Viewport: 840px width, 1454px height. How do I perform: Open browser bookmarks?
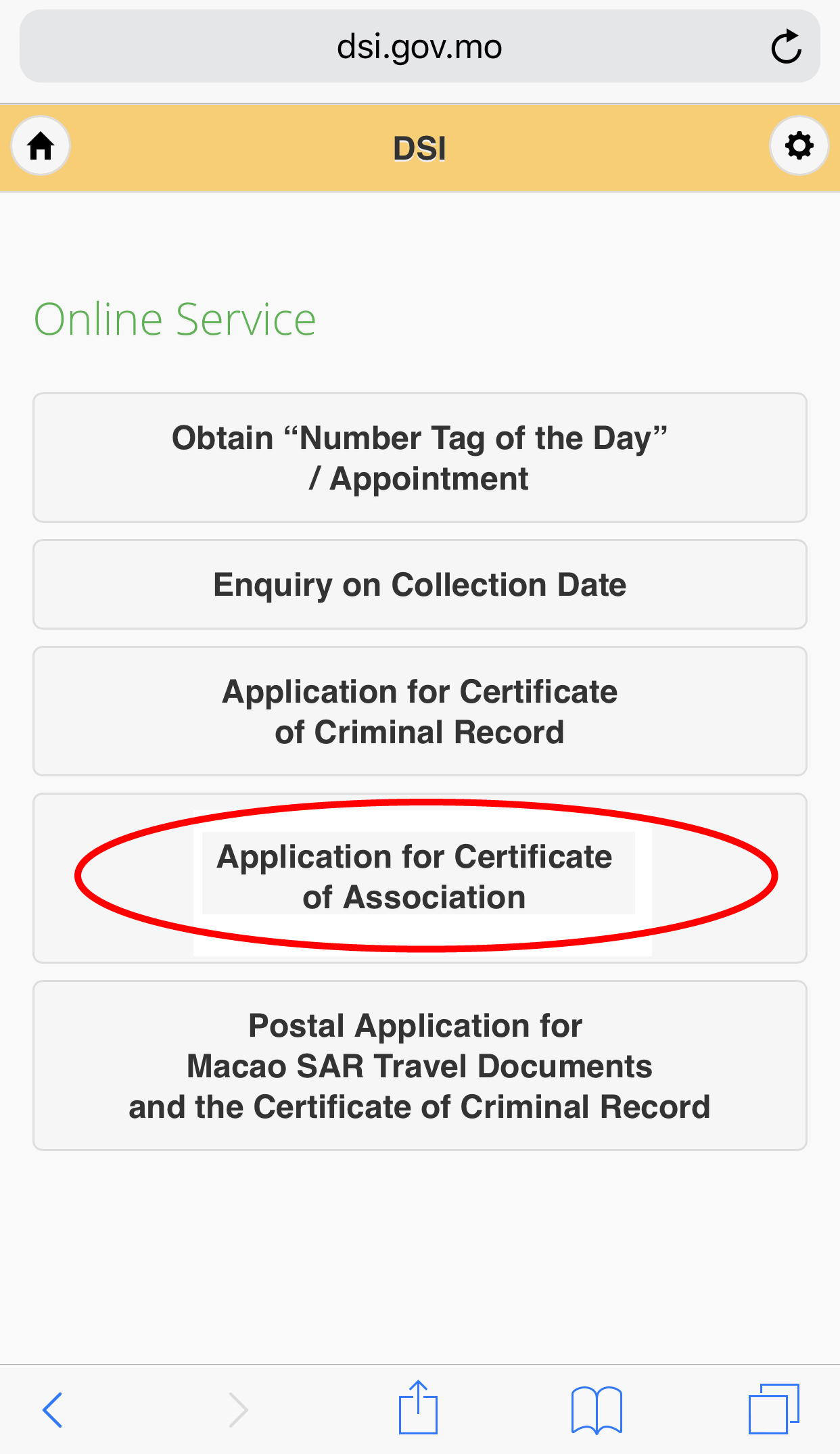click(x=597, y=1409)
